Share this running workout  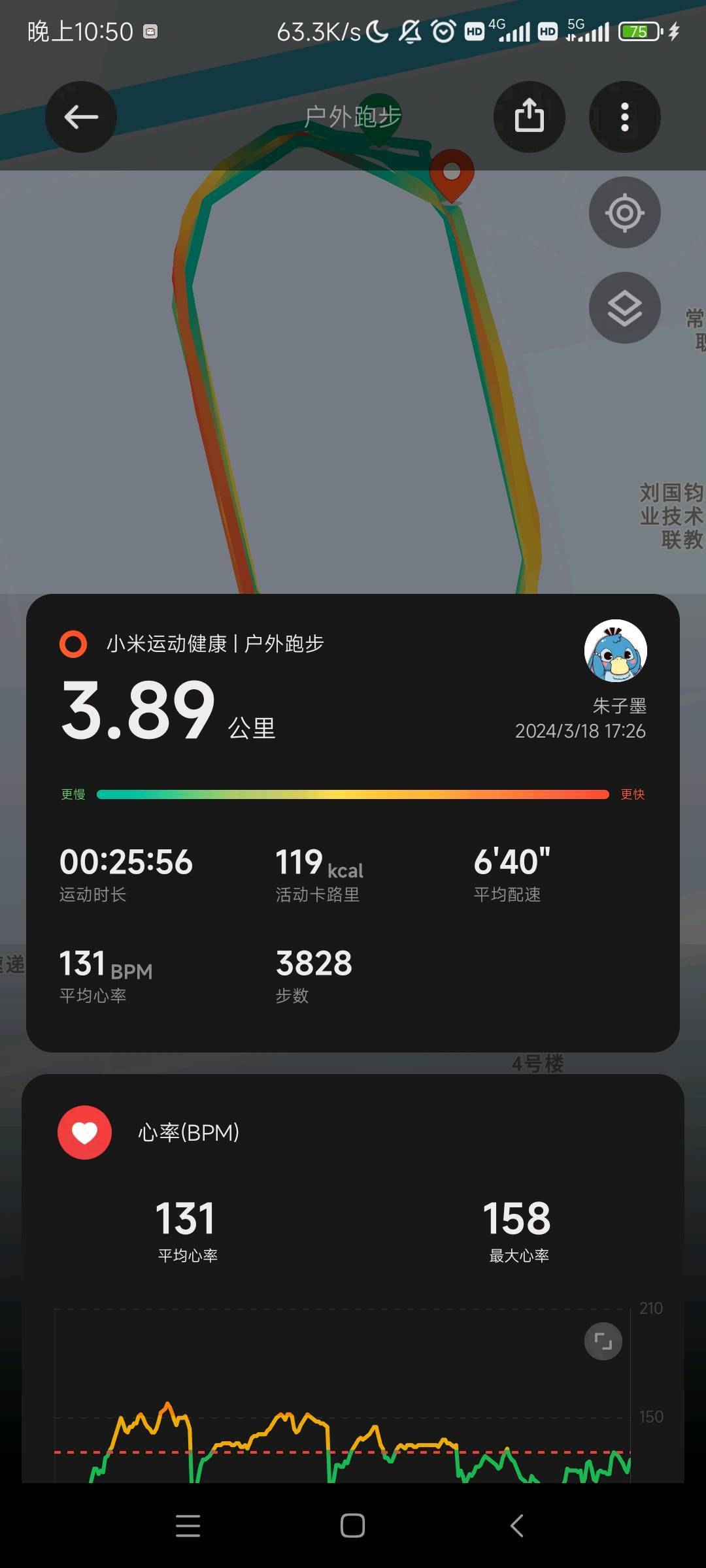(529, 117)
